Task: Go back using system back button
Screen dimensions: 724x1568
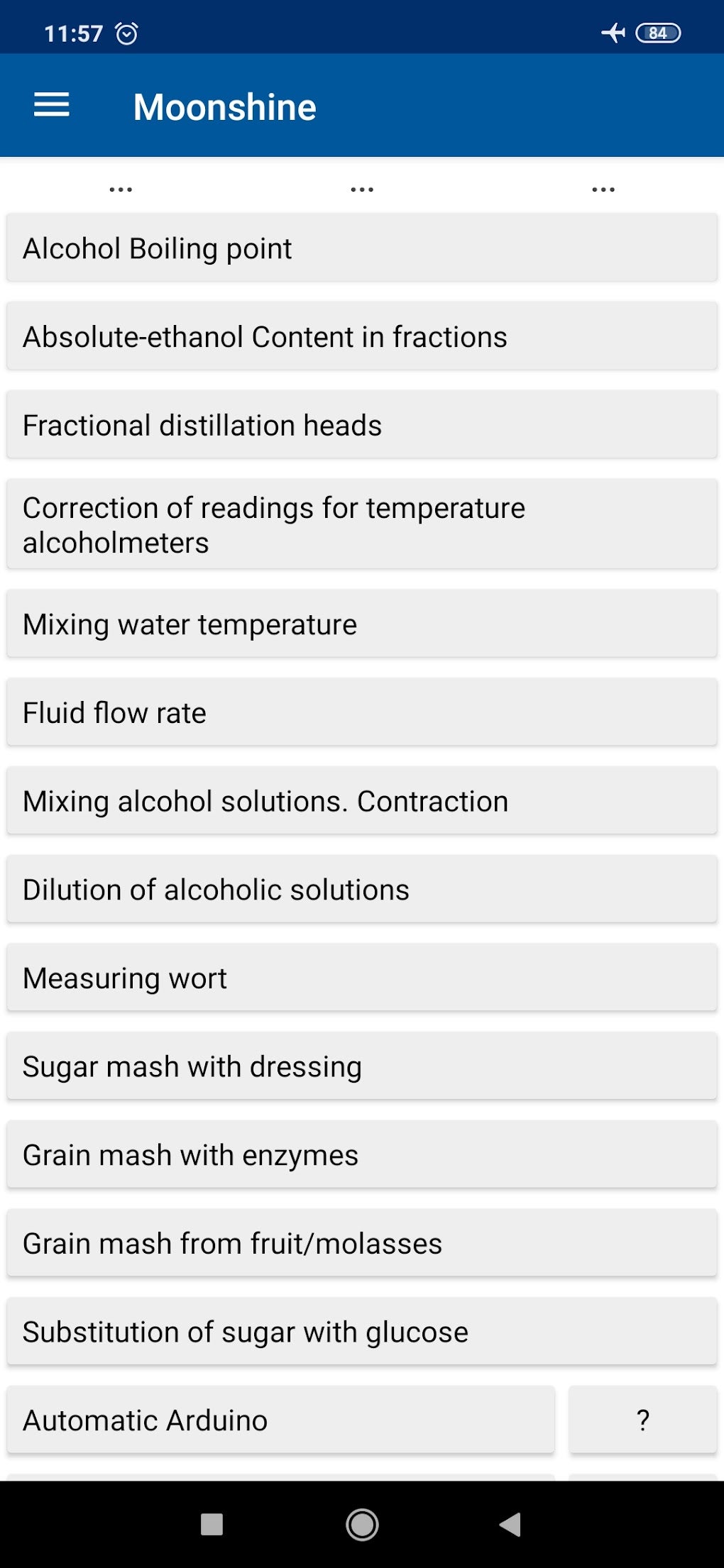Action: pyautogui.click(x=510, y=1524)
